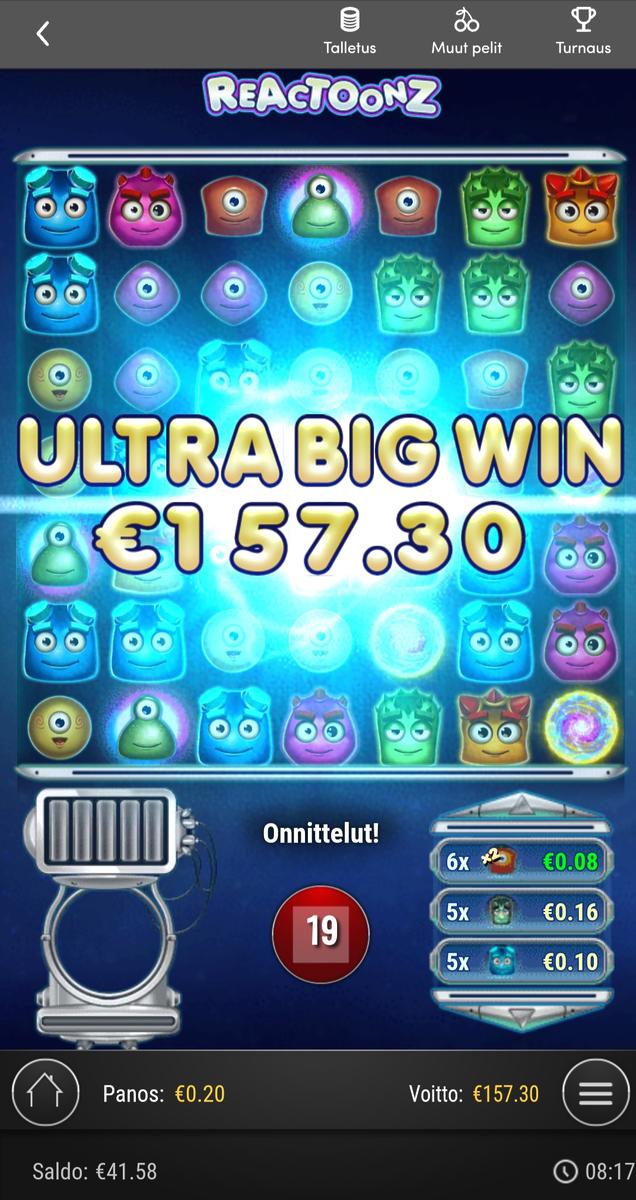
Task: Tap the red autoplay counter button showing 19
Action: click(x=321, y=933)
